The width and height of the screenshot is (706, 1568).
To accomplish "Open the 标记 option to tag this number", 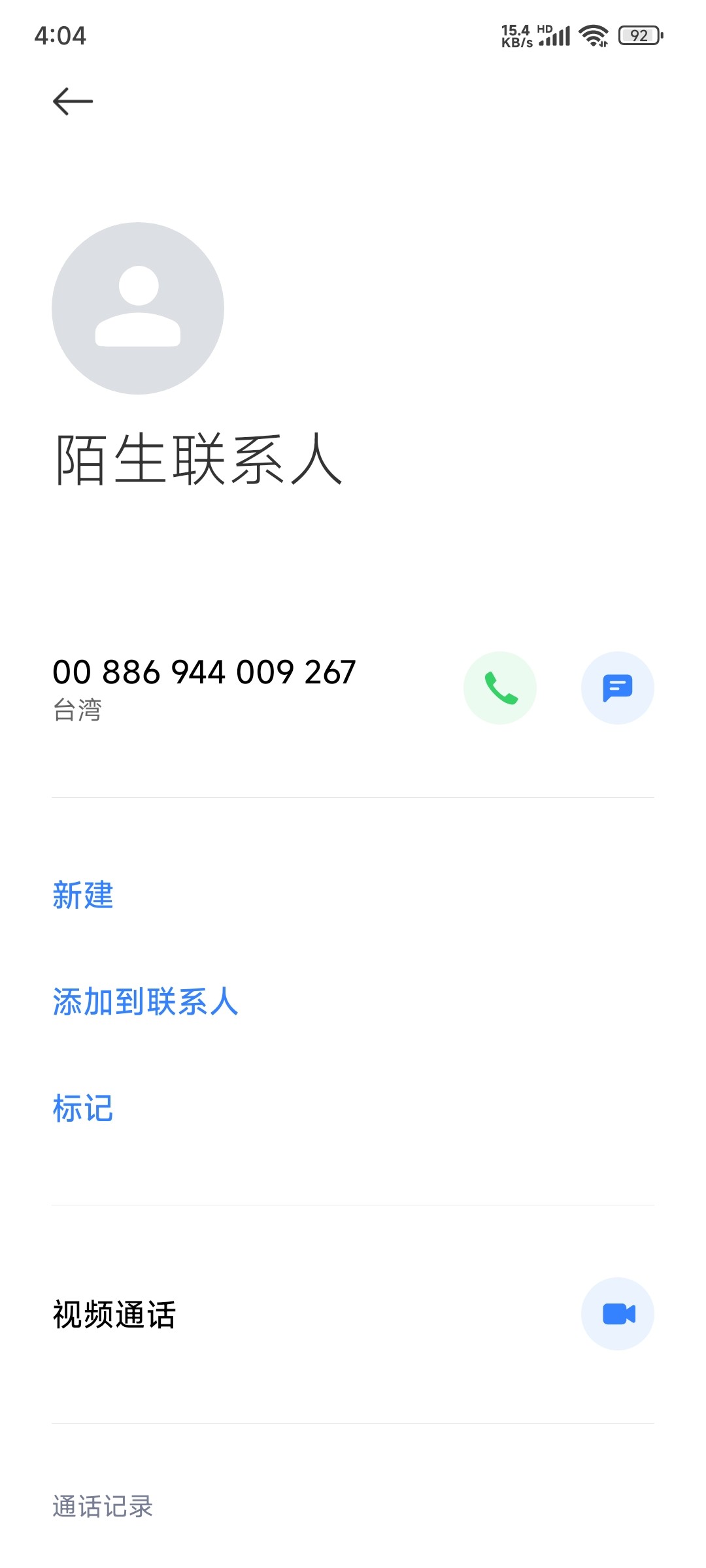I will click(83, 1109).
